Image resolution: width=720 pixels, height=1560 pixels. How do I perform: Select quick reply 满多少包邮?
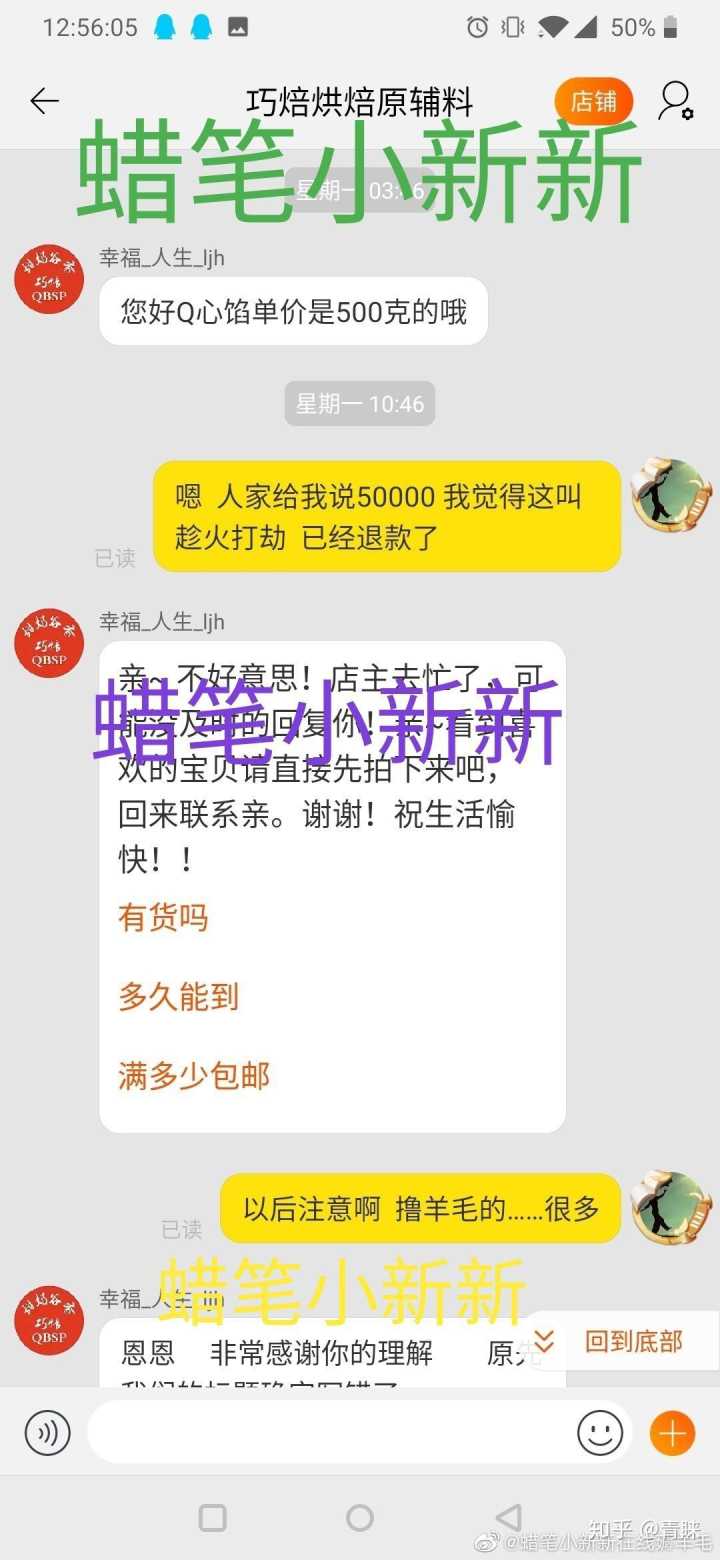(194, 1076)
